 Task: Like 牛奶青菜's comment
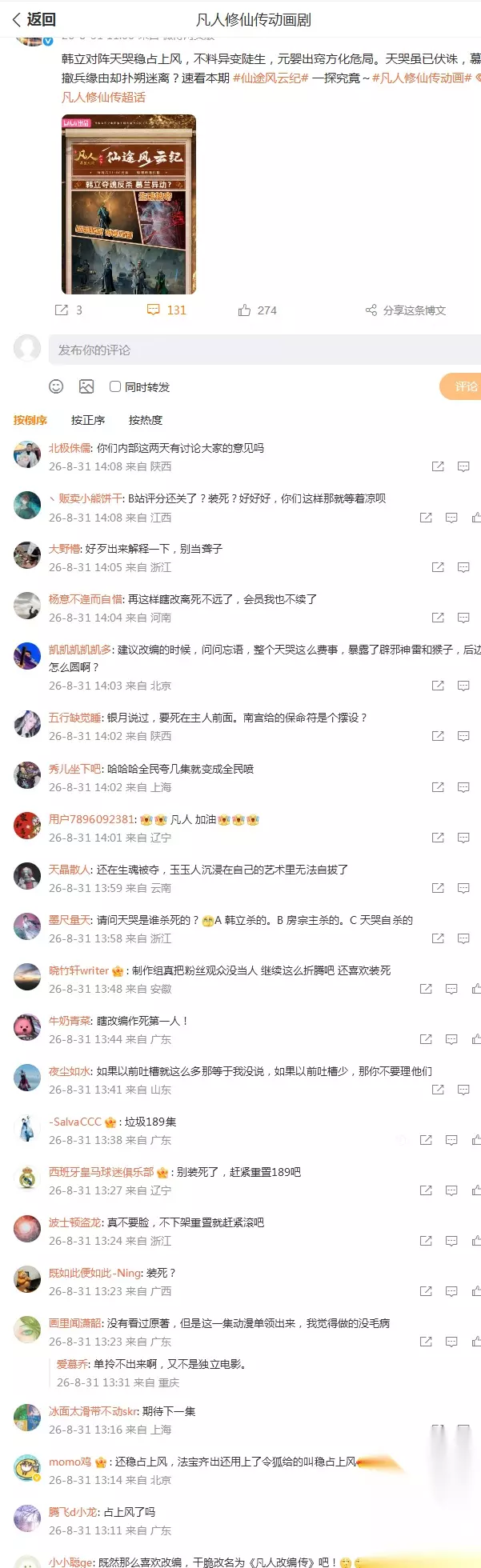click(476, 1039)
